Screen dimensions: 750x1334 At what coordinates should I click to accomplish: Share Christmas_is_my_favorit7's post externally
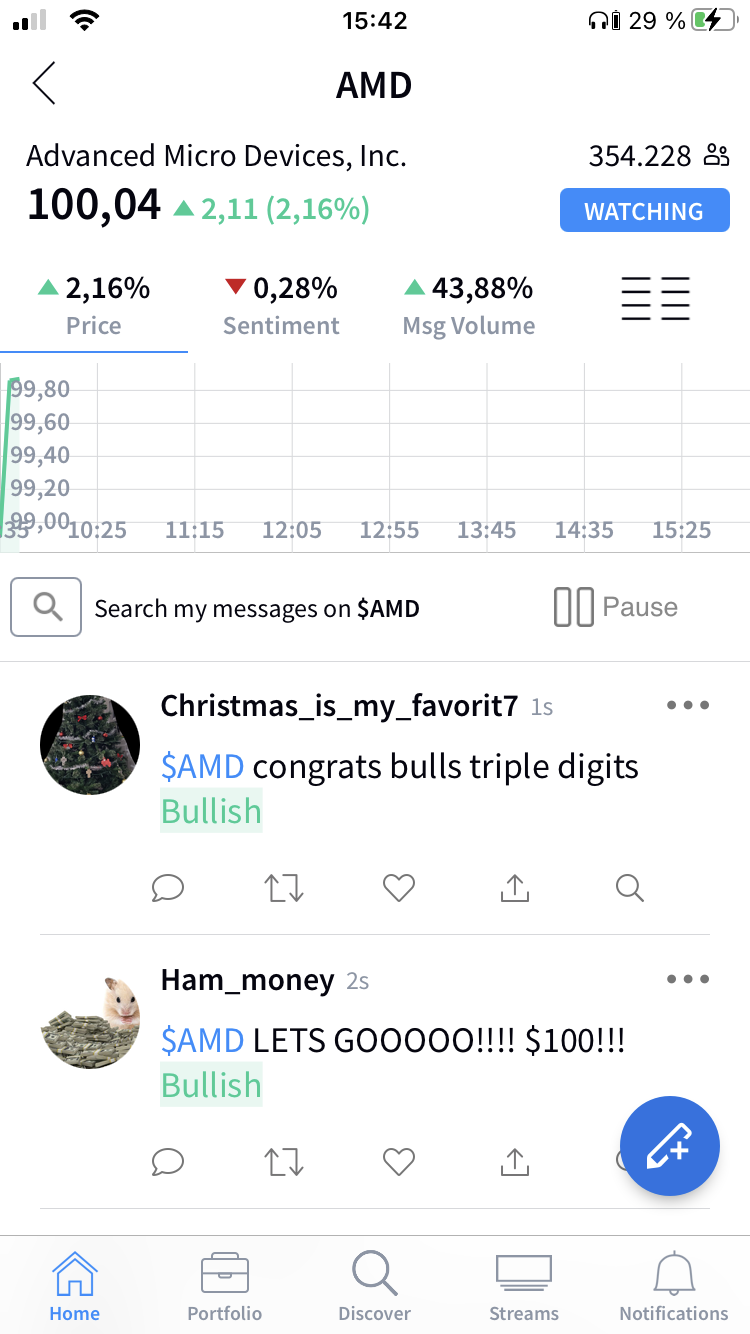coord(514,887)
